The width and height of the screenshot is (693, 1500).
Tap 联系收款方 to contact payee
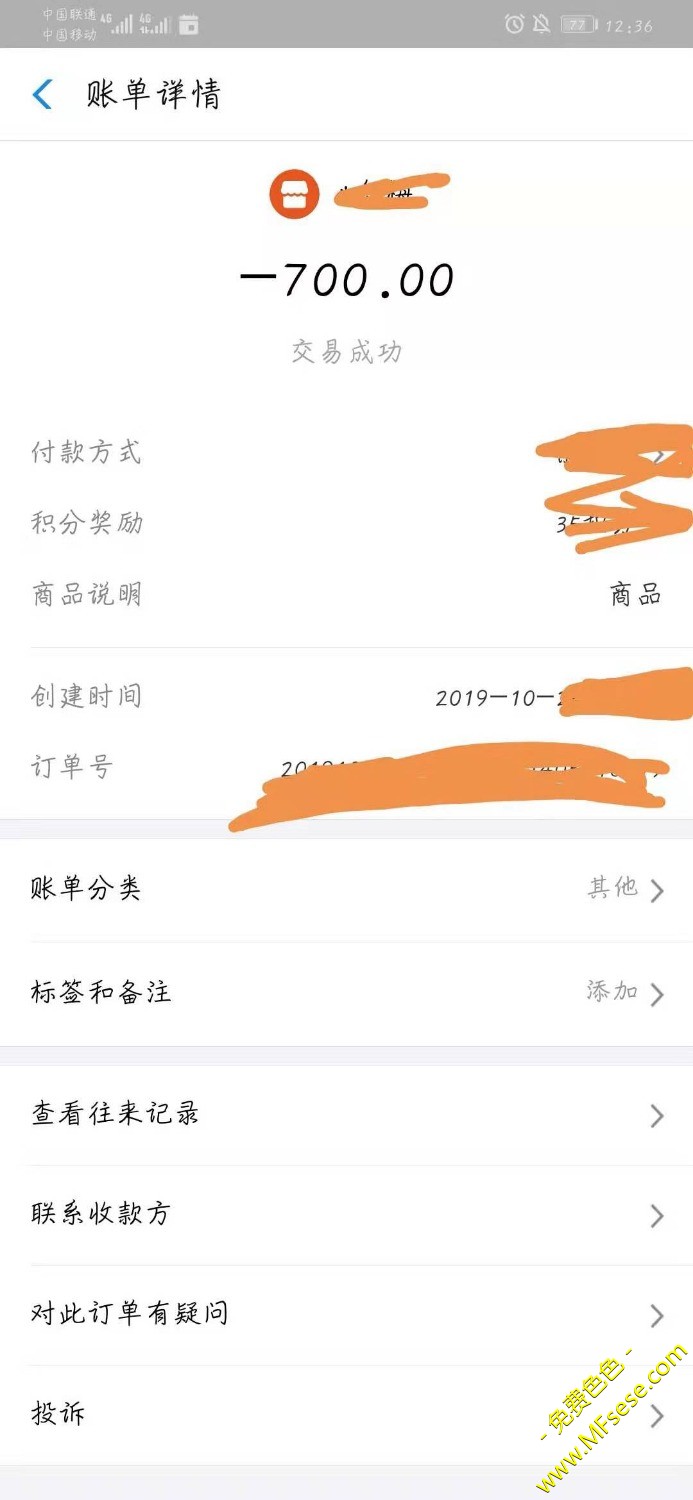(x=346, y=1215)
